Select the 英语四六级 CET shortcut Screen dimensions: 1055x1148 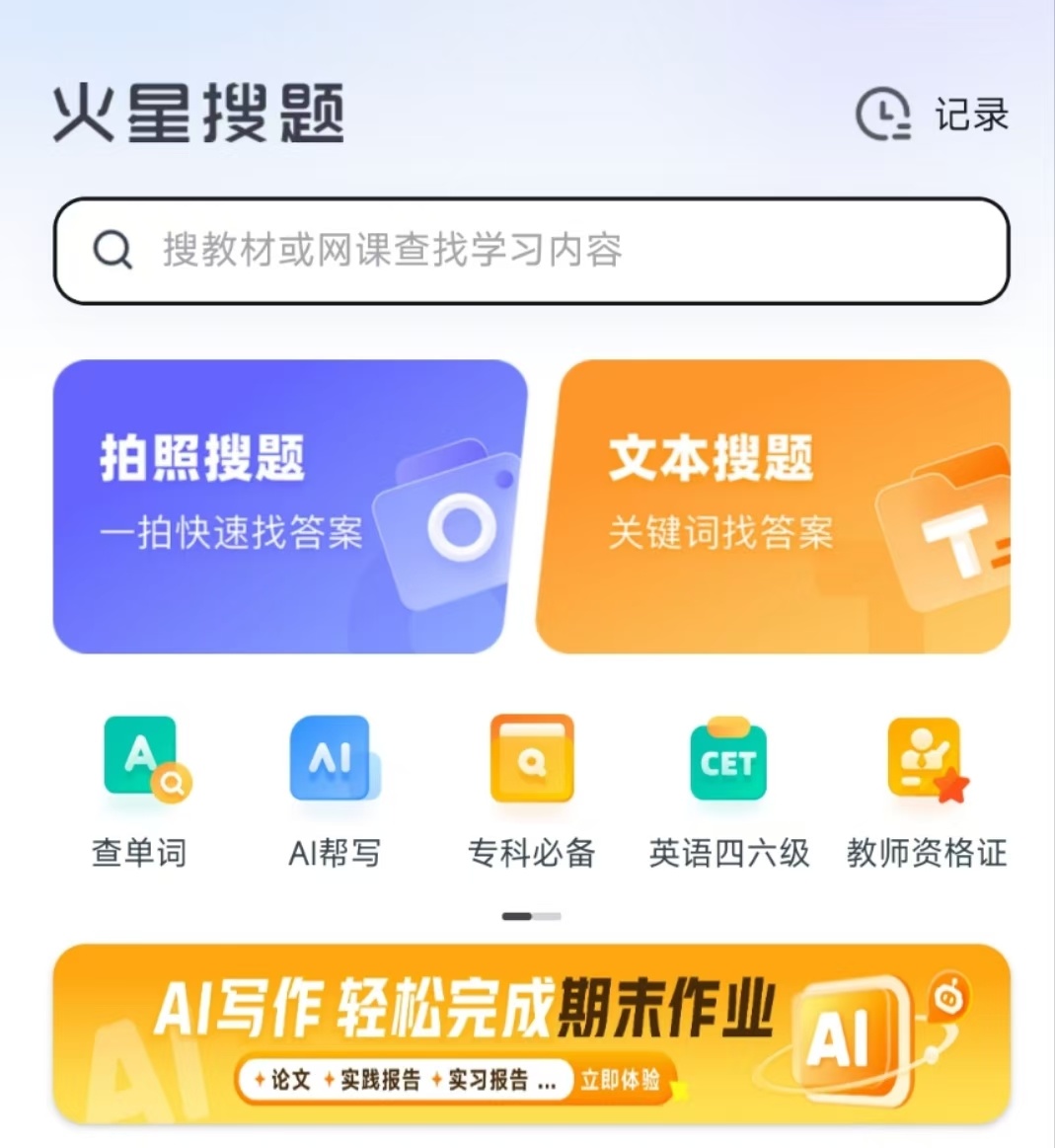[728, 792]
